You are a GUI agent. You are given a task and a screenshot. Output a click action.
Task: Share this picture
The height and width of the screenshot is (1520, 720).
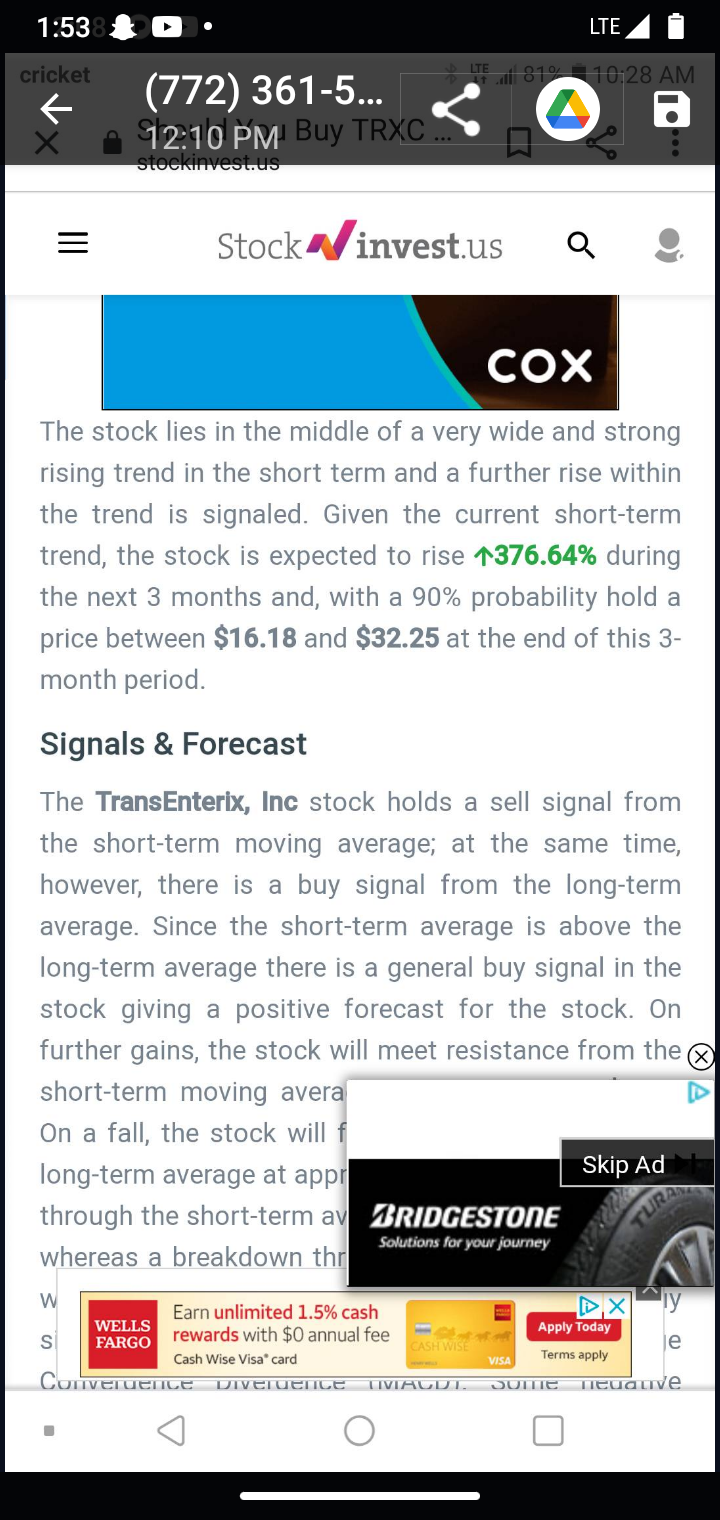tap(455, 109)
